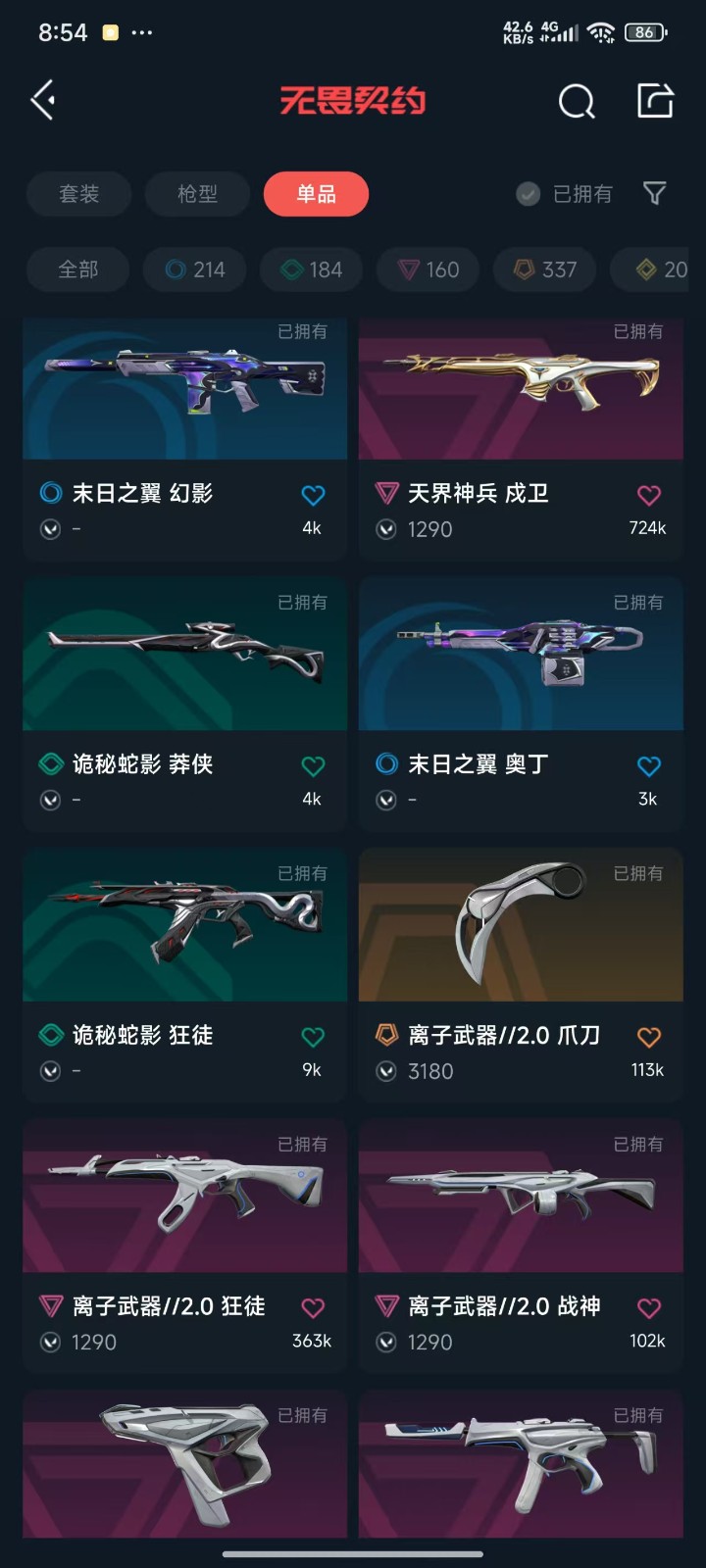This screenshot has width=706, height=1568.
Task: Filter by the blue 214 tier chip
Action: click(x=195, y=269)
